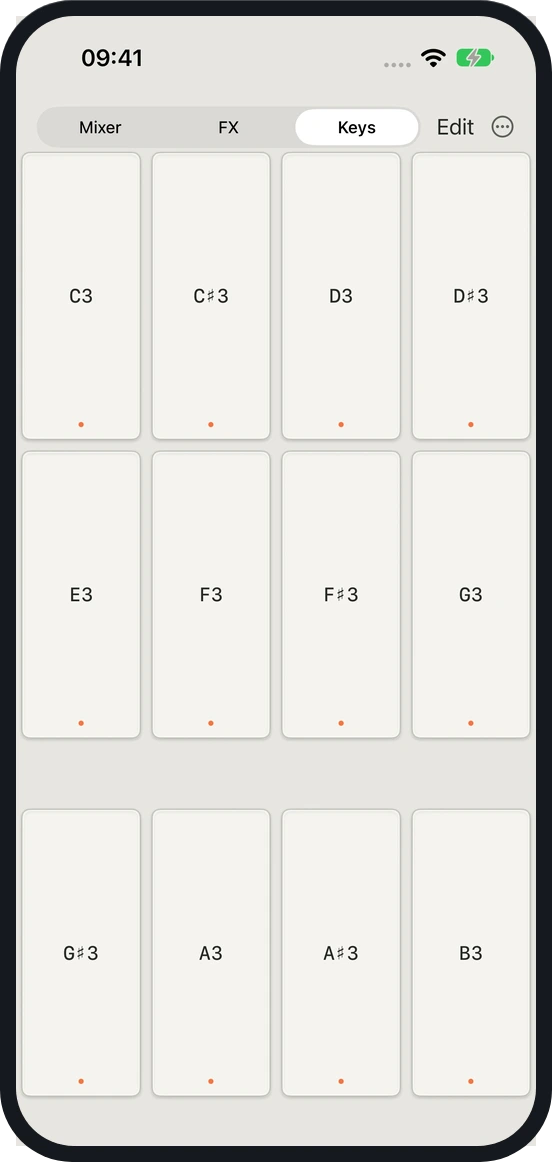Tap the F3 key pad
This screenshot has width=552, height=1162.
pos(211,594)
